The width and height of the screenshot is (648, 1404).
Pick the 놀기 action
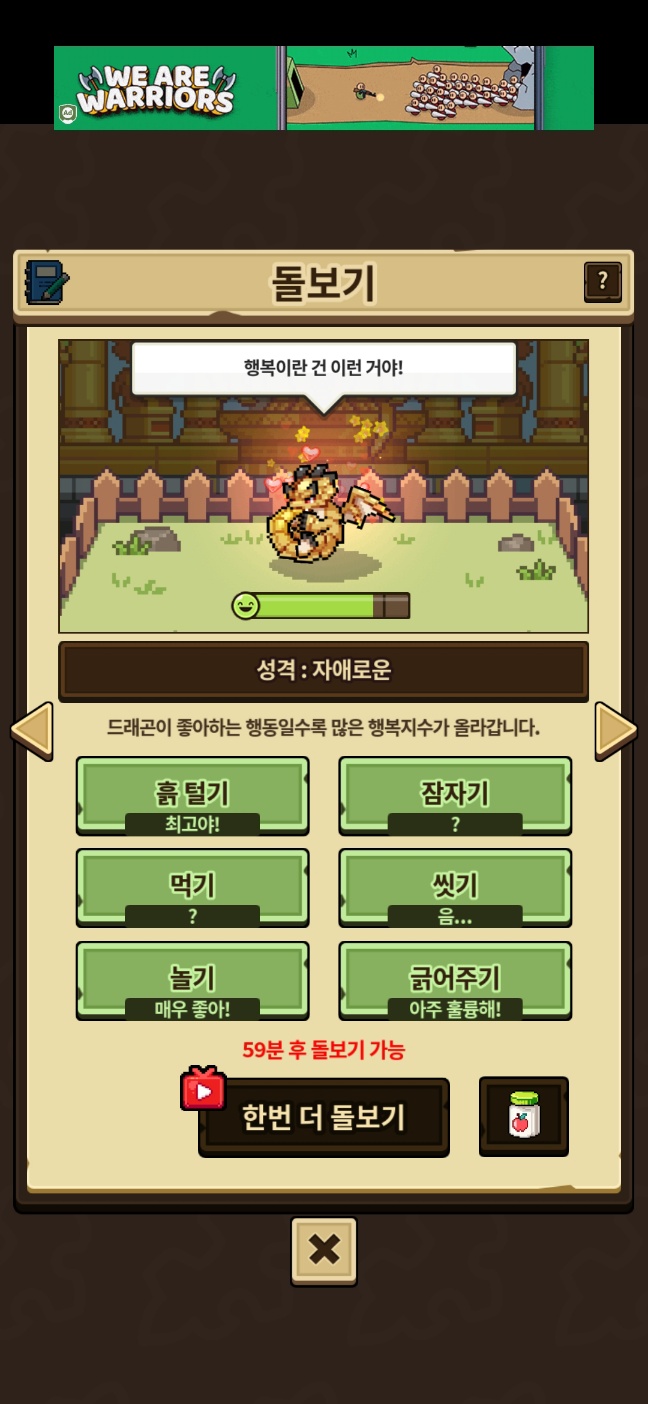coord(193,981)
